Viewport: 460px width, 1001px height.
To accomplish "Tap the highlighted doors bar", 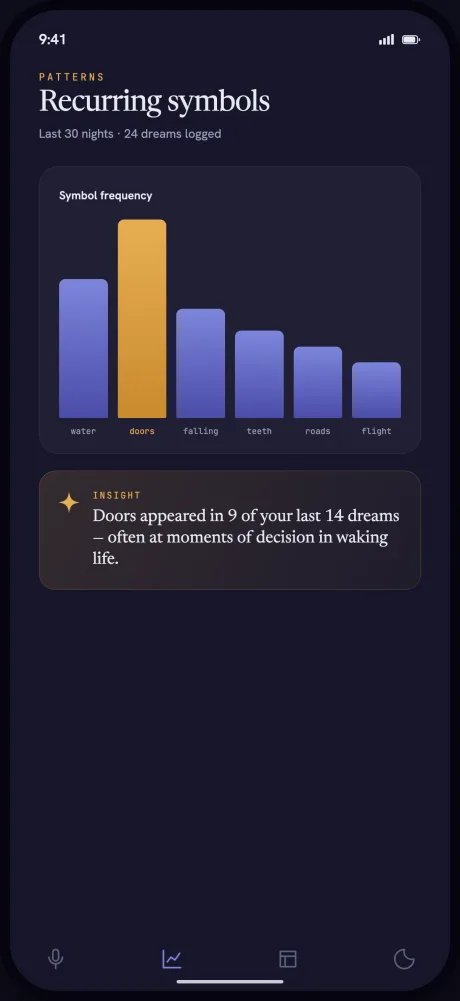I will [142, 319].
